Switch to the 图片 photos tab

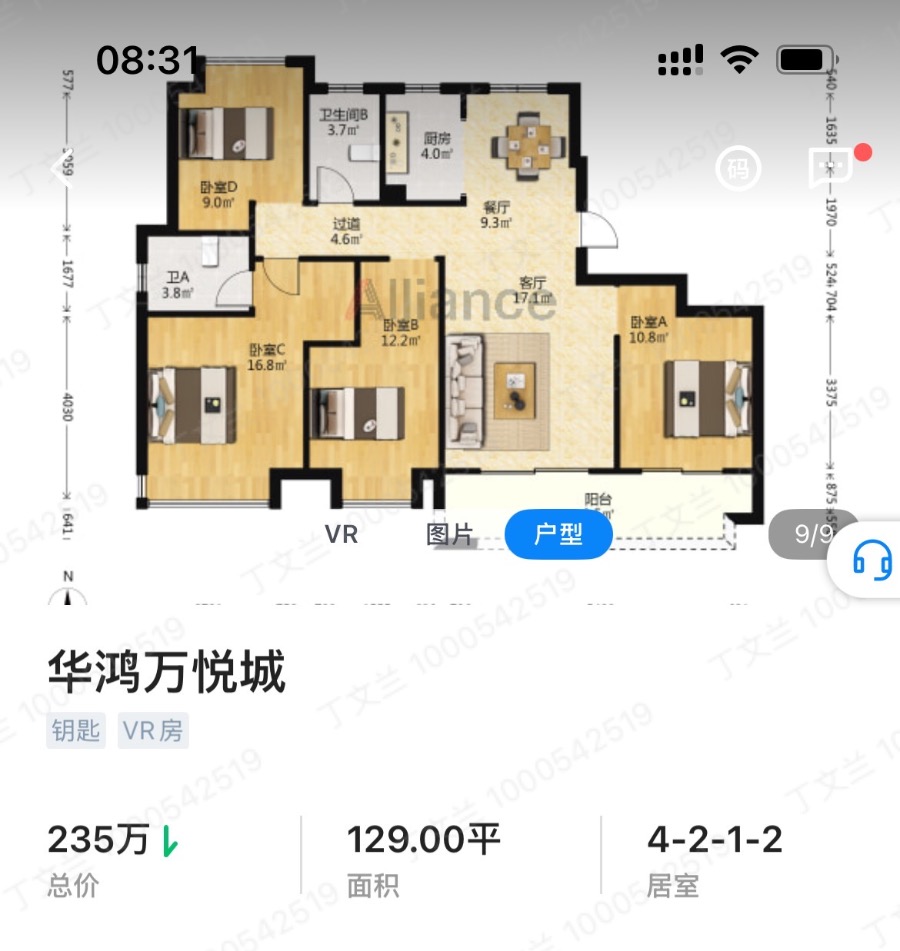coord(449,534)
